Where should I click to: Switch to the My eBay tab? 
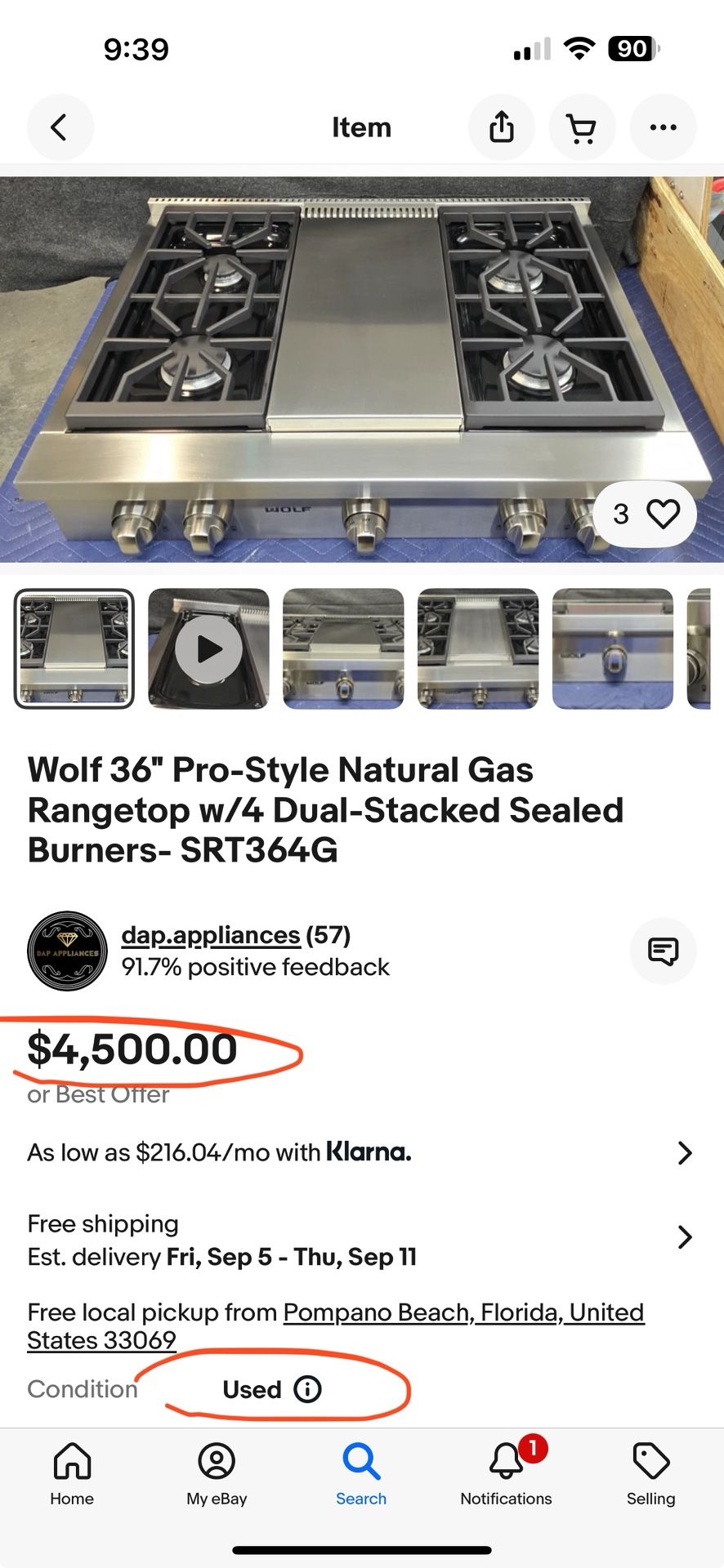[x=217, y=1475]
